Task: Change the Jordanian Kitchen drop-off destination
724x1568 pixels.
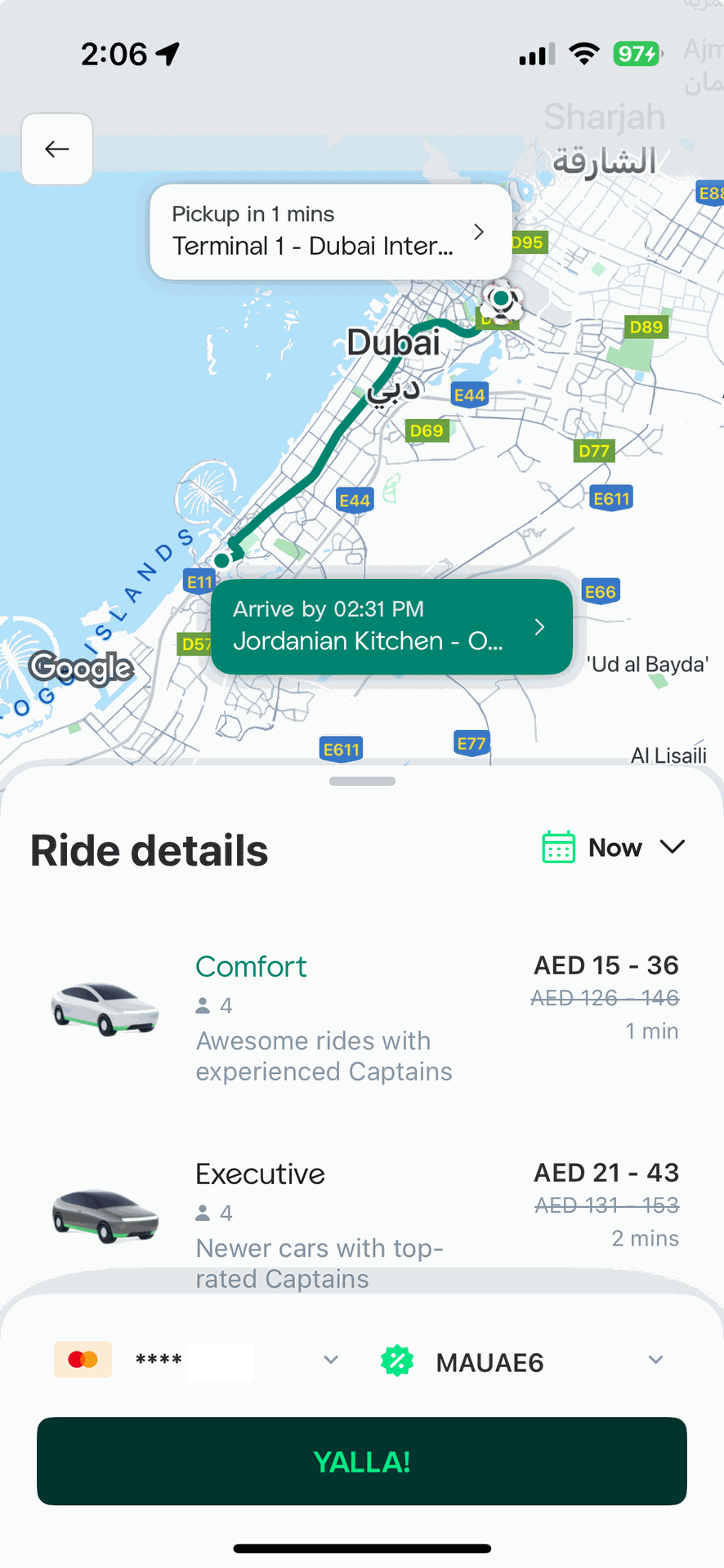Action: tap(391, 627)
